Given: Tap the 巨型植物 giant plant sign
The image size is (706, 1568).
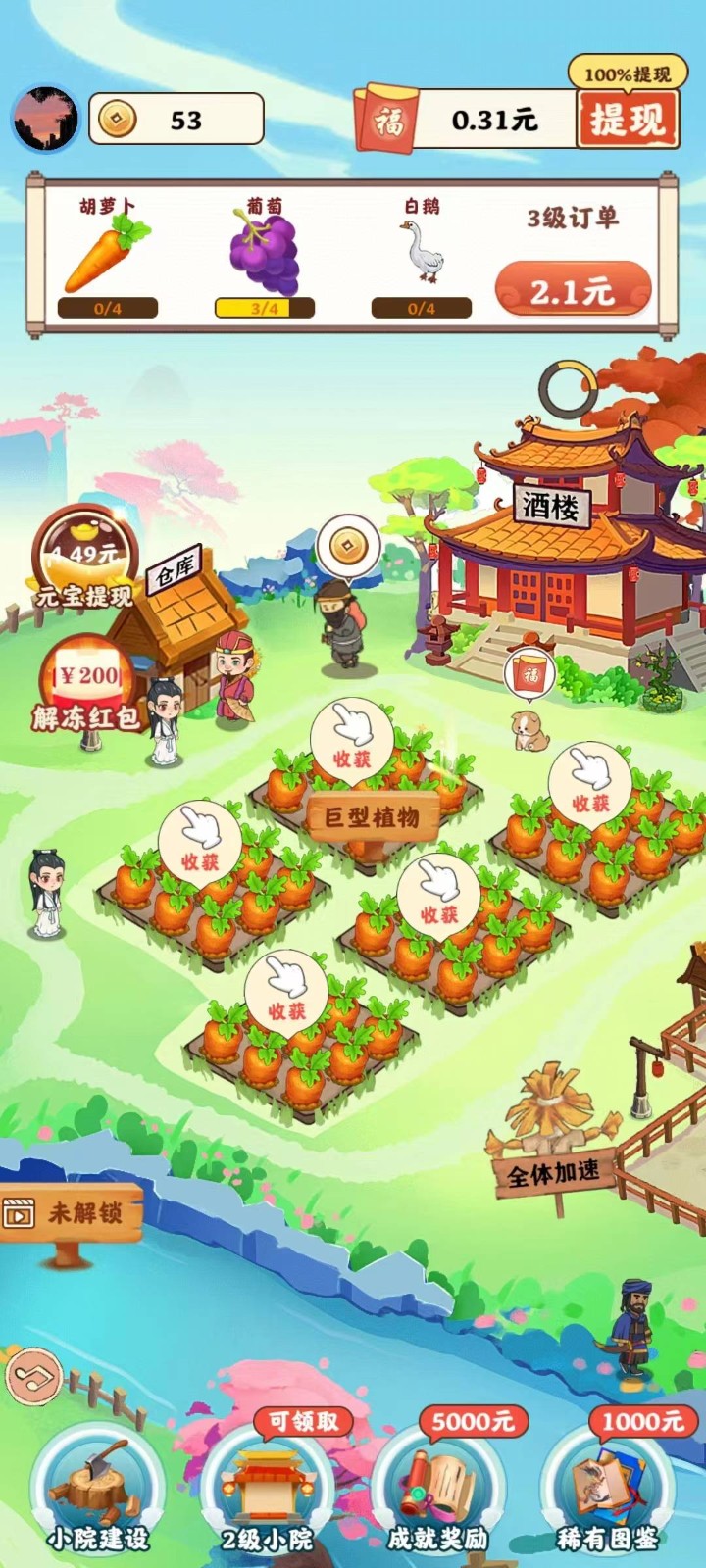Looking at the screenshot, I should [373, 817].
